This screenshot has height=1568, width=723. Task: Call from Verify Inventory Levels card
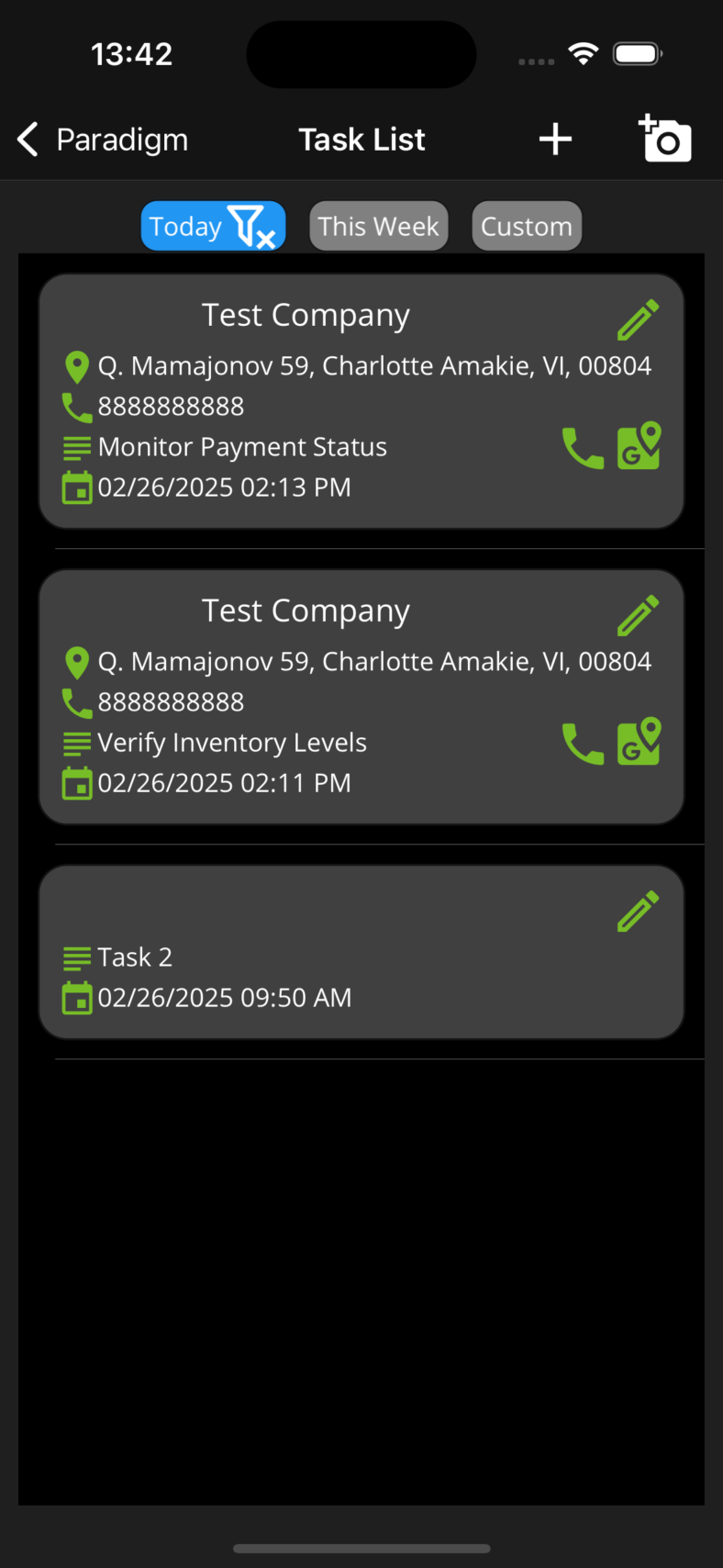point(583,743)
